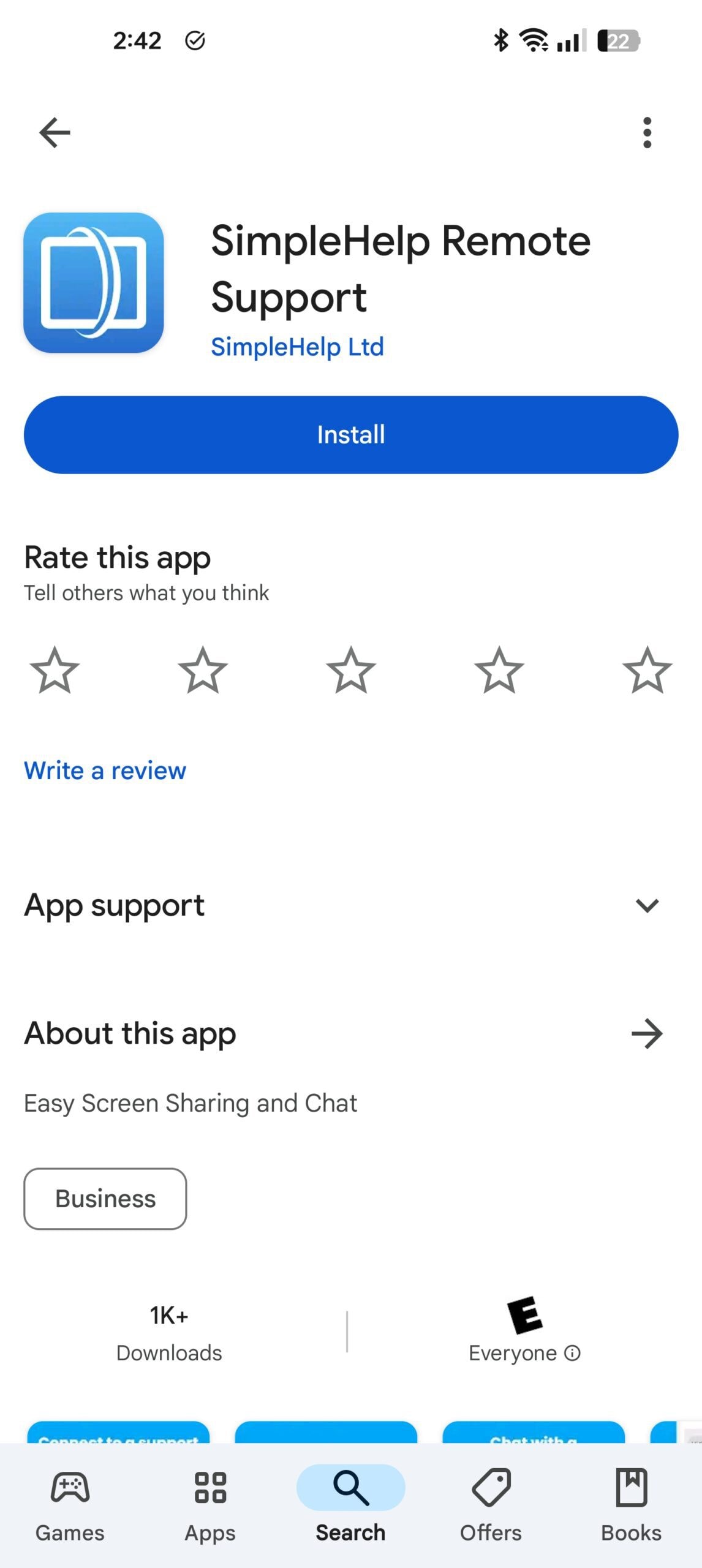This screenshot has width=702, height=1568.
Task: Select the Business category chip
Action: click(x=105, y=1198)
